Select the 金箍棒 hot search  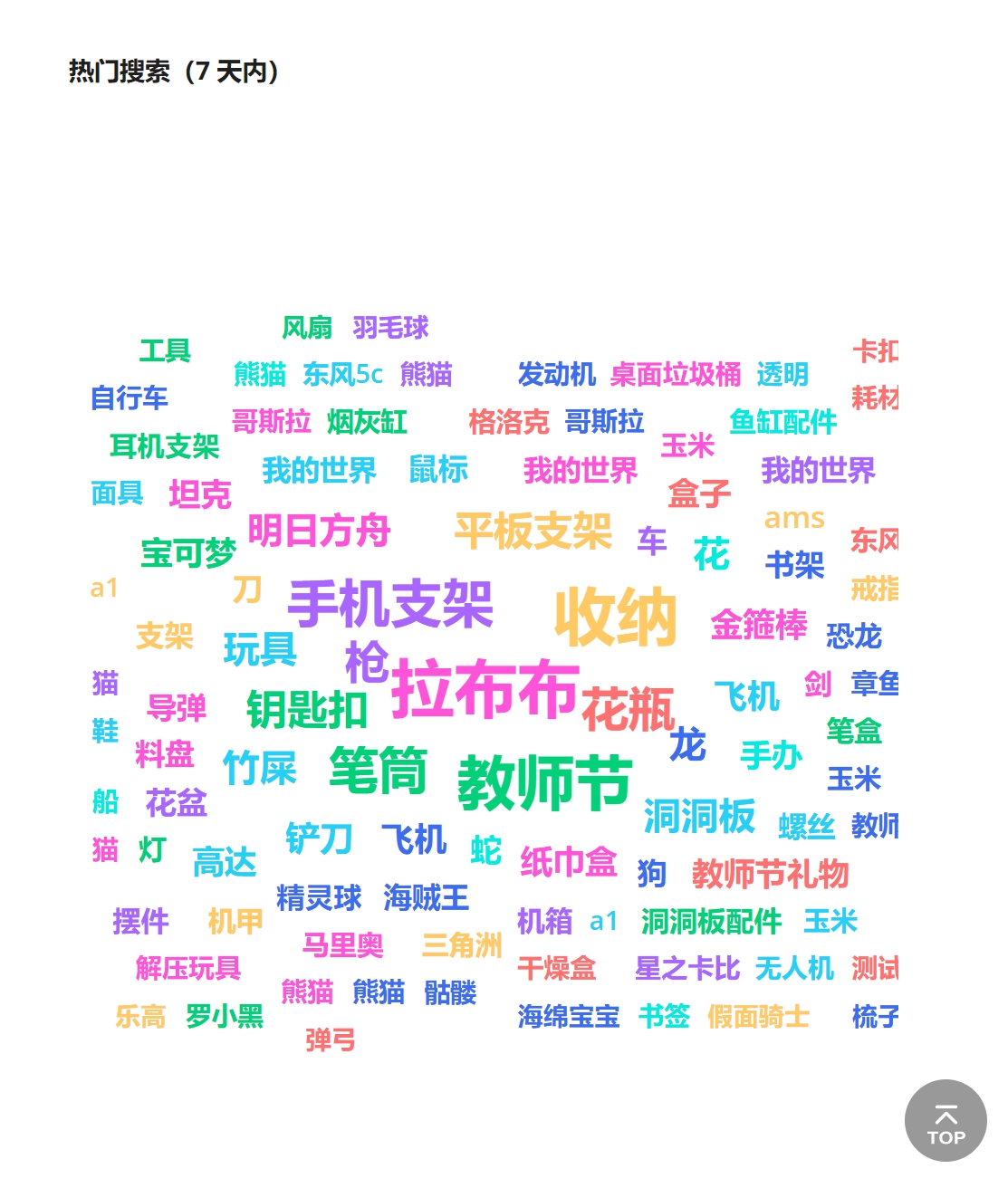(759, 625)
